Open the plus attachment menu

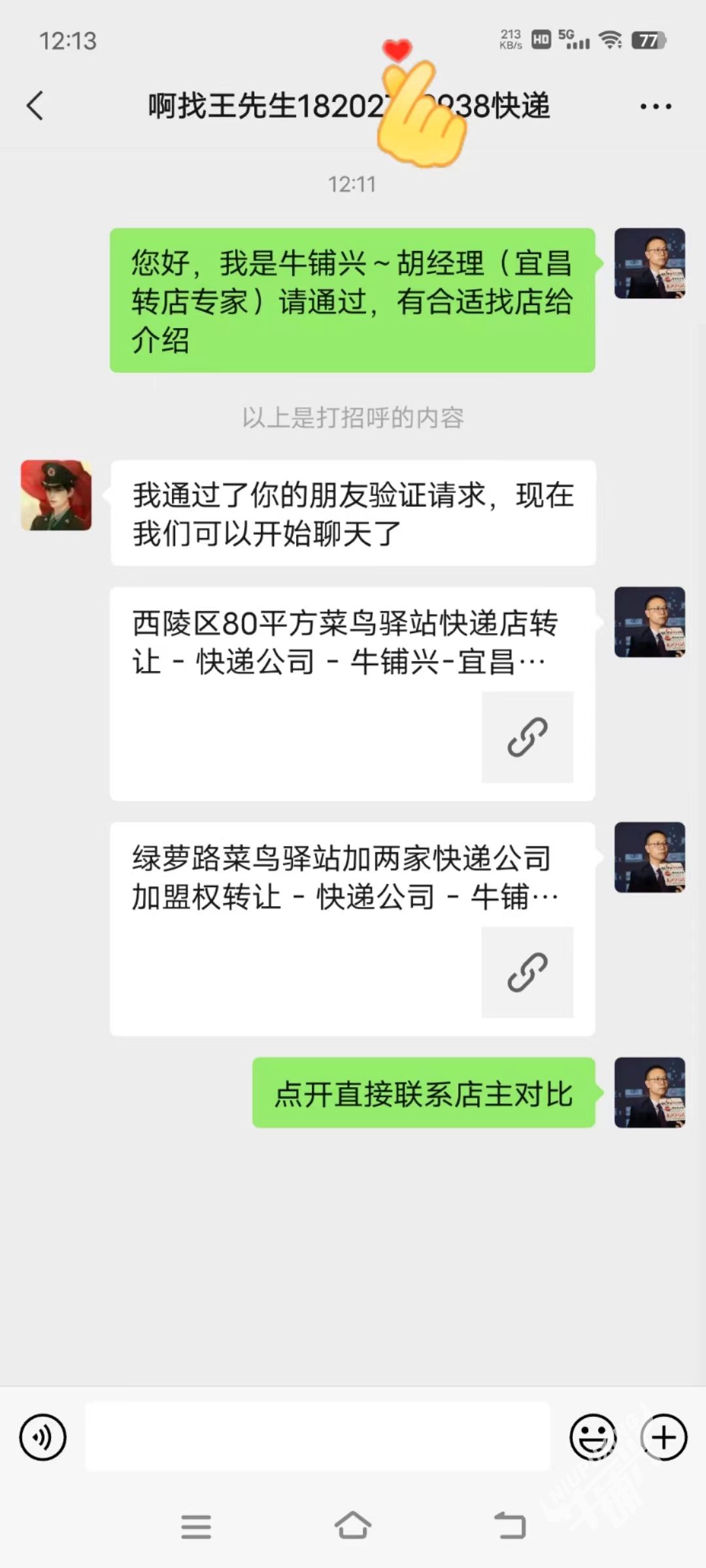pyautogui.click(x=664, y=1437)
